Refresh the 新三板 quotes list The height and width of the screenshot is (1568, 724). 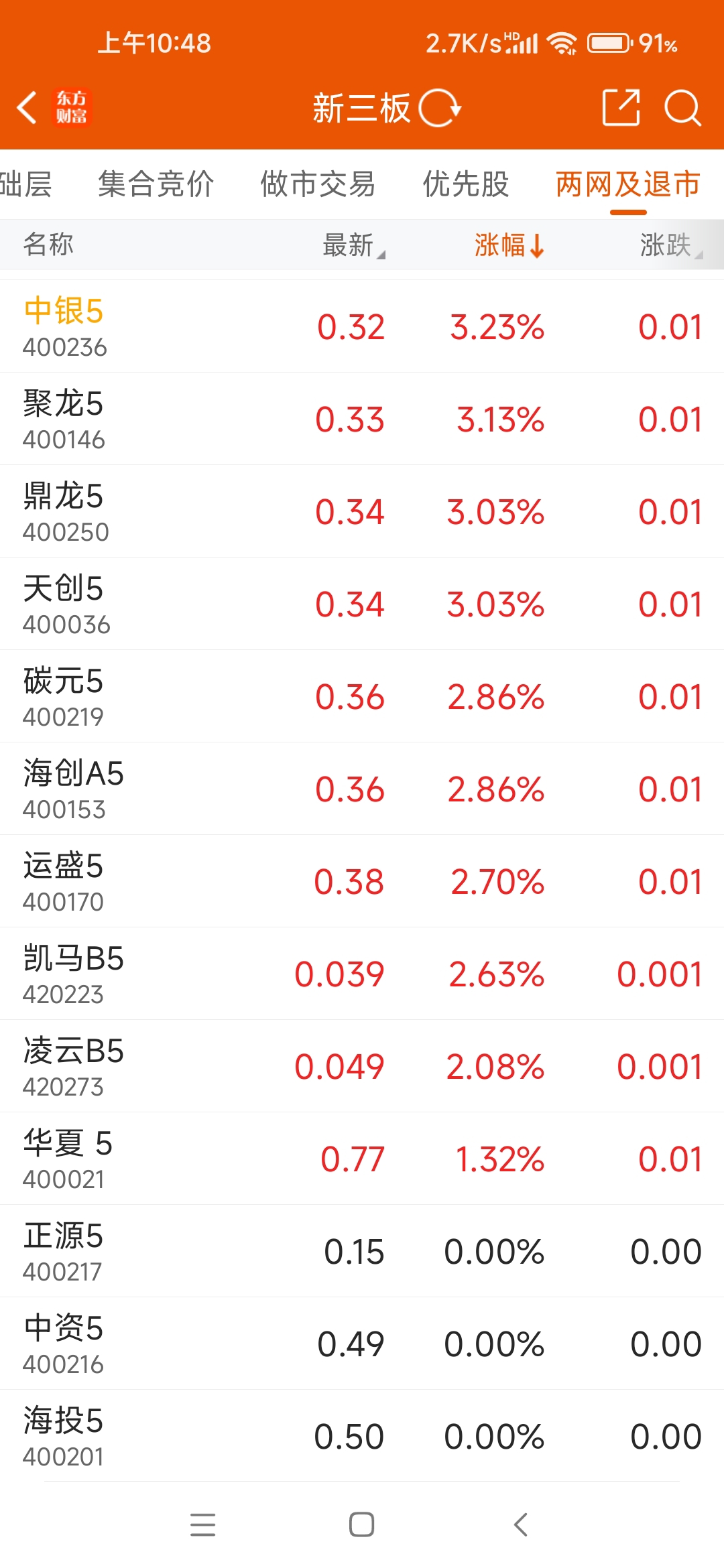coord(440,108)
